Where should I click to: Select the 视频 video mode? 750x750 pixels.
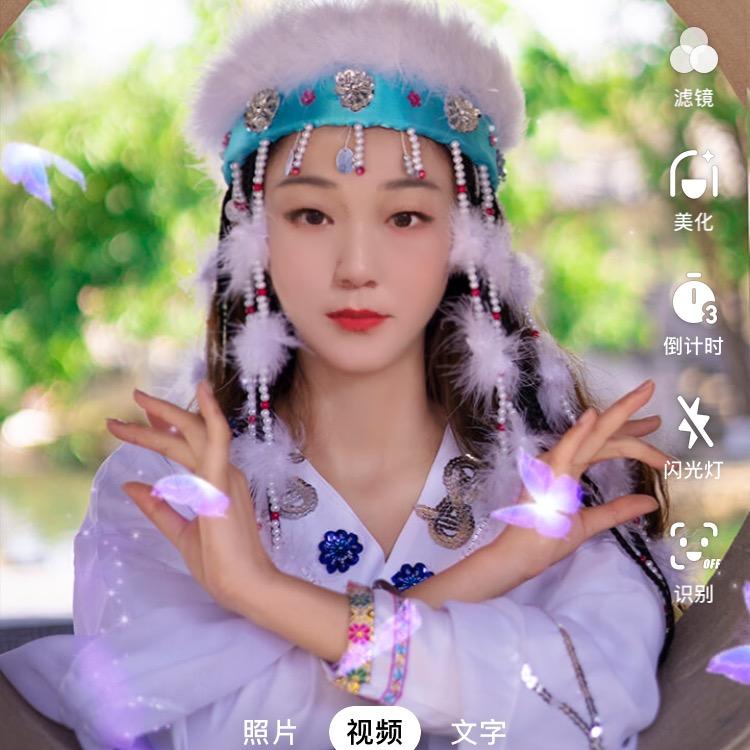click(375, 732)
